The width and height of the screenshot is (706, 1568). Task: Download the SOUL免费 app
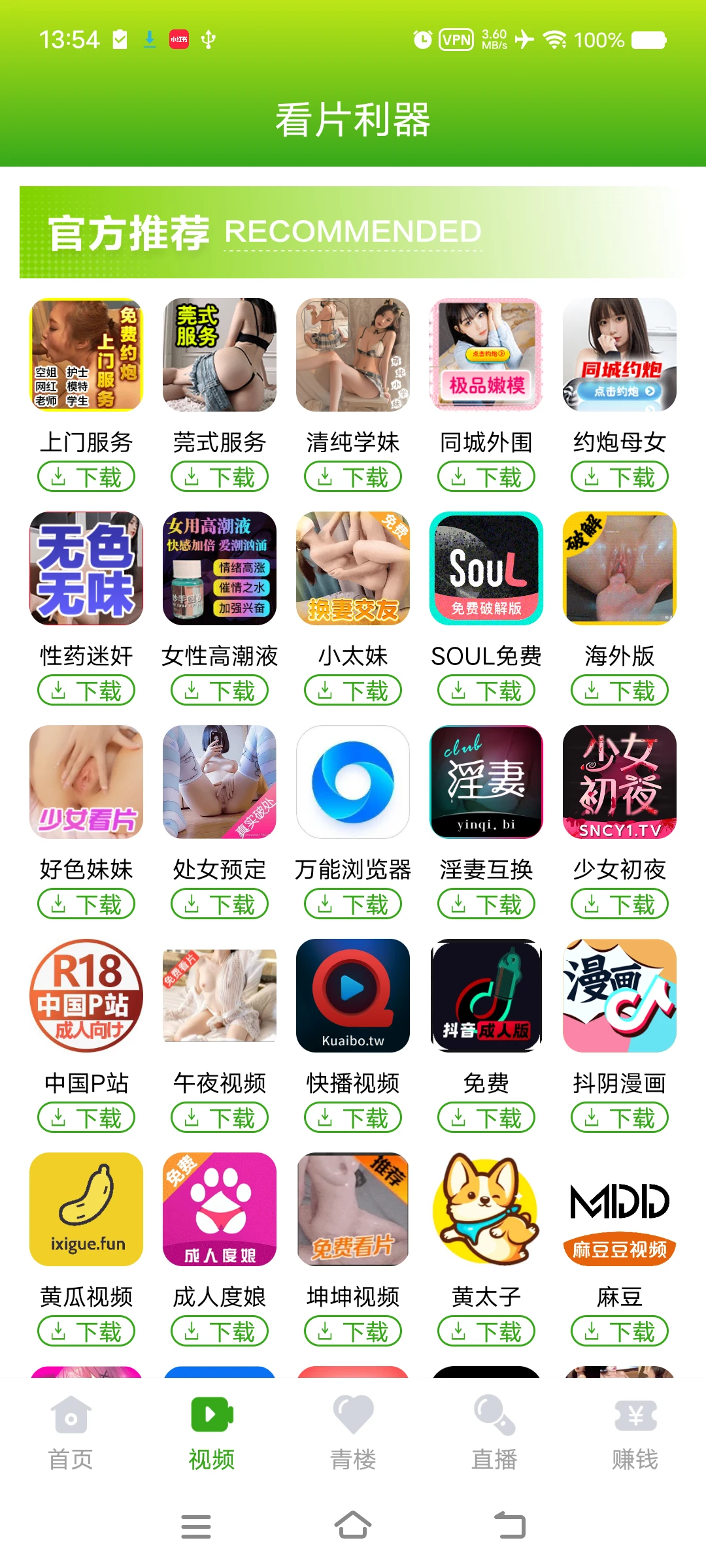[486, 691]
